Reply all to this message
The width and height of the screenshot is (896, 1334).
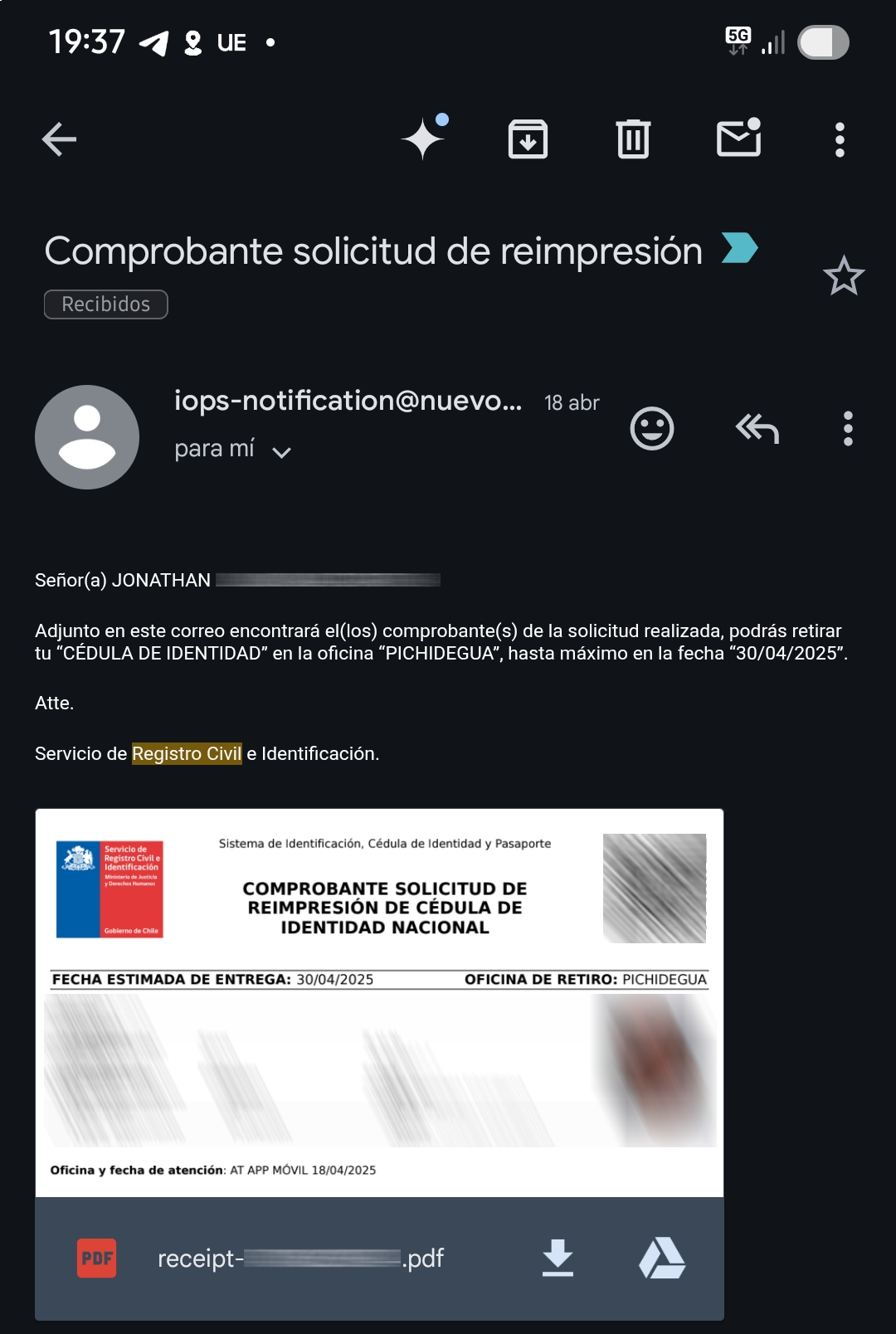click(x=757, y=429)
